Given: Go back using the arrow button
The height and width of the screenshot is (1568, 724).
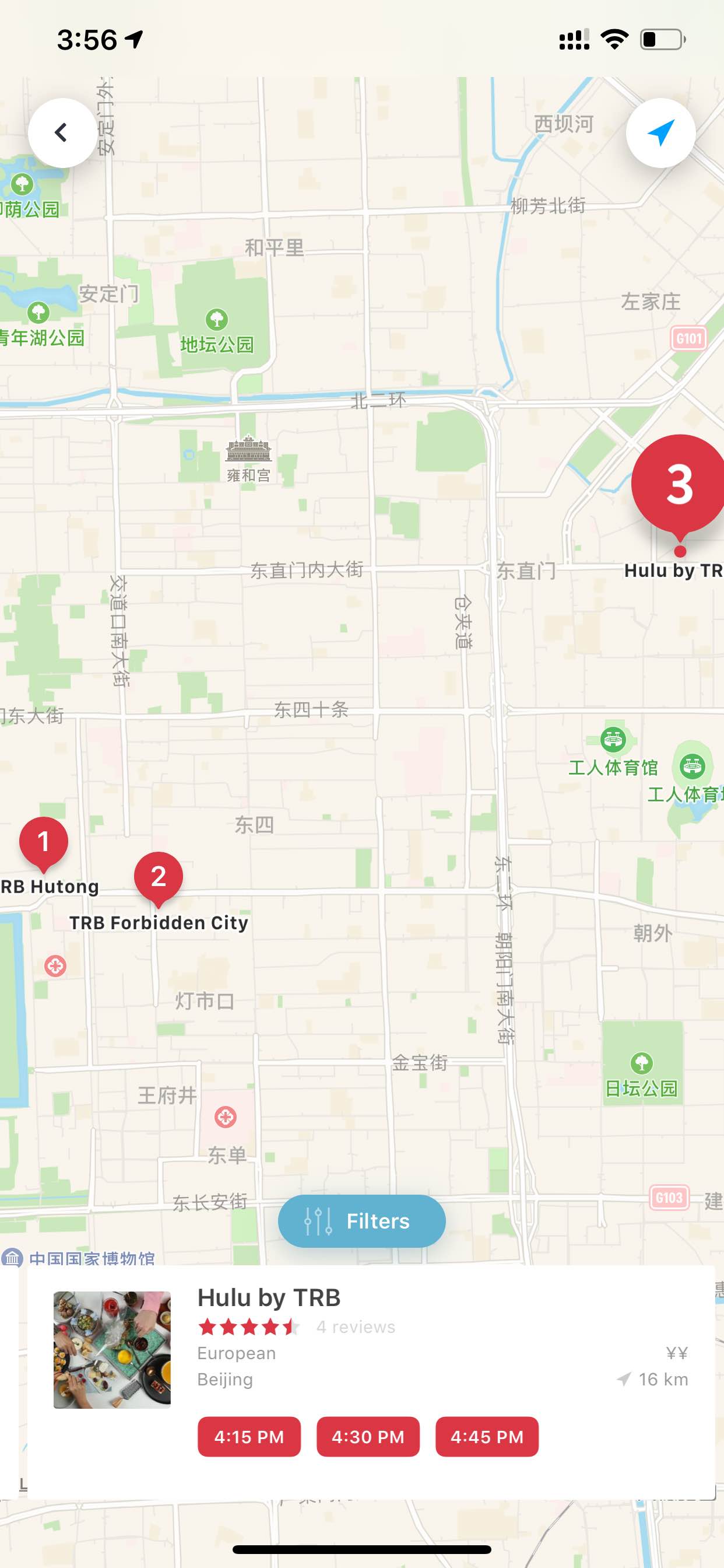Looking at the screenshot, I should 62,132.
